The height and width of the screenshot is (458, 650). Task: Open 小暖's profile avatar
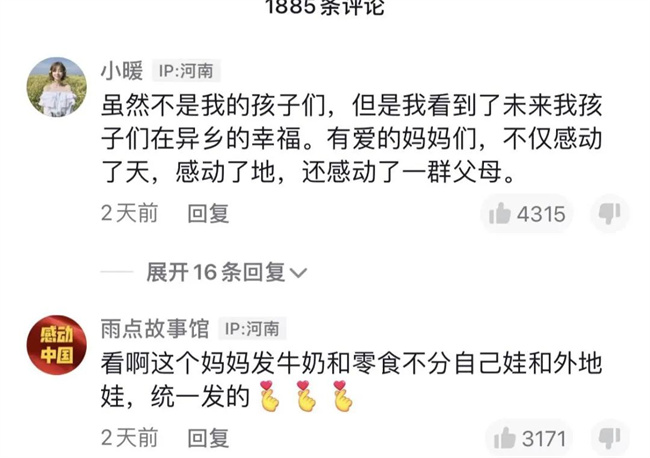click(56, 88)
